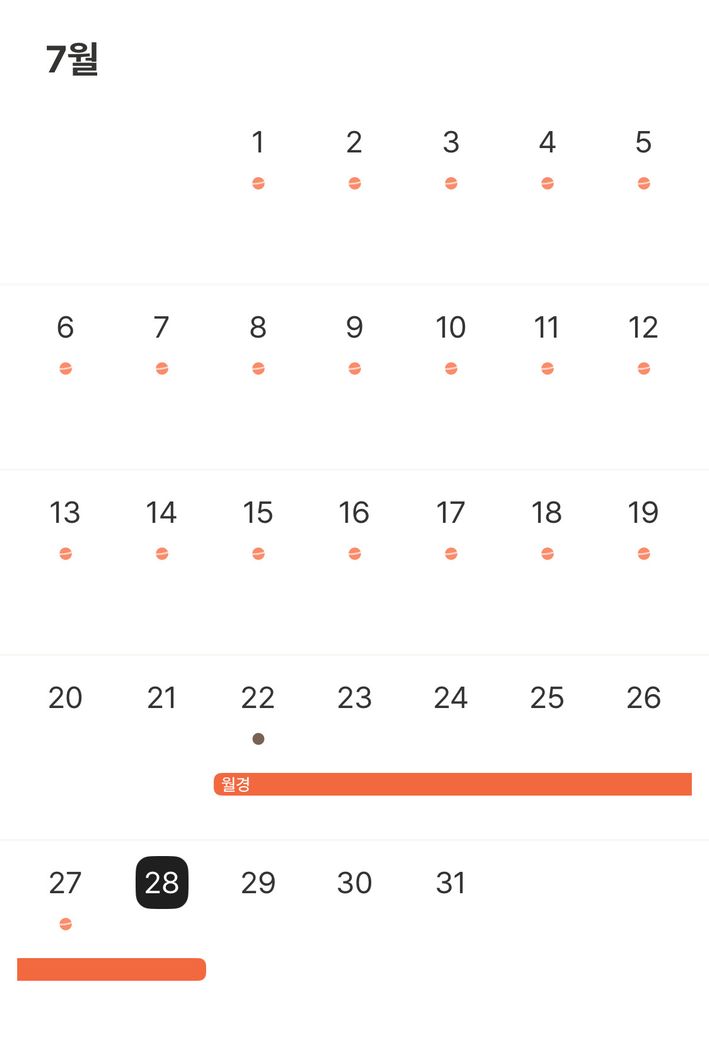Open July 22 with the dark dot
709x1040 pixels.
click(x=258, y=698)
